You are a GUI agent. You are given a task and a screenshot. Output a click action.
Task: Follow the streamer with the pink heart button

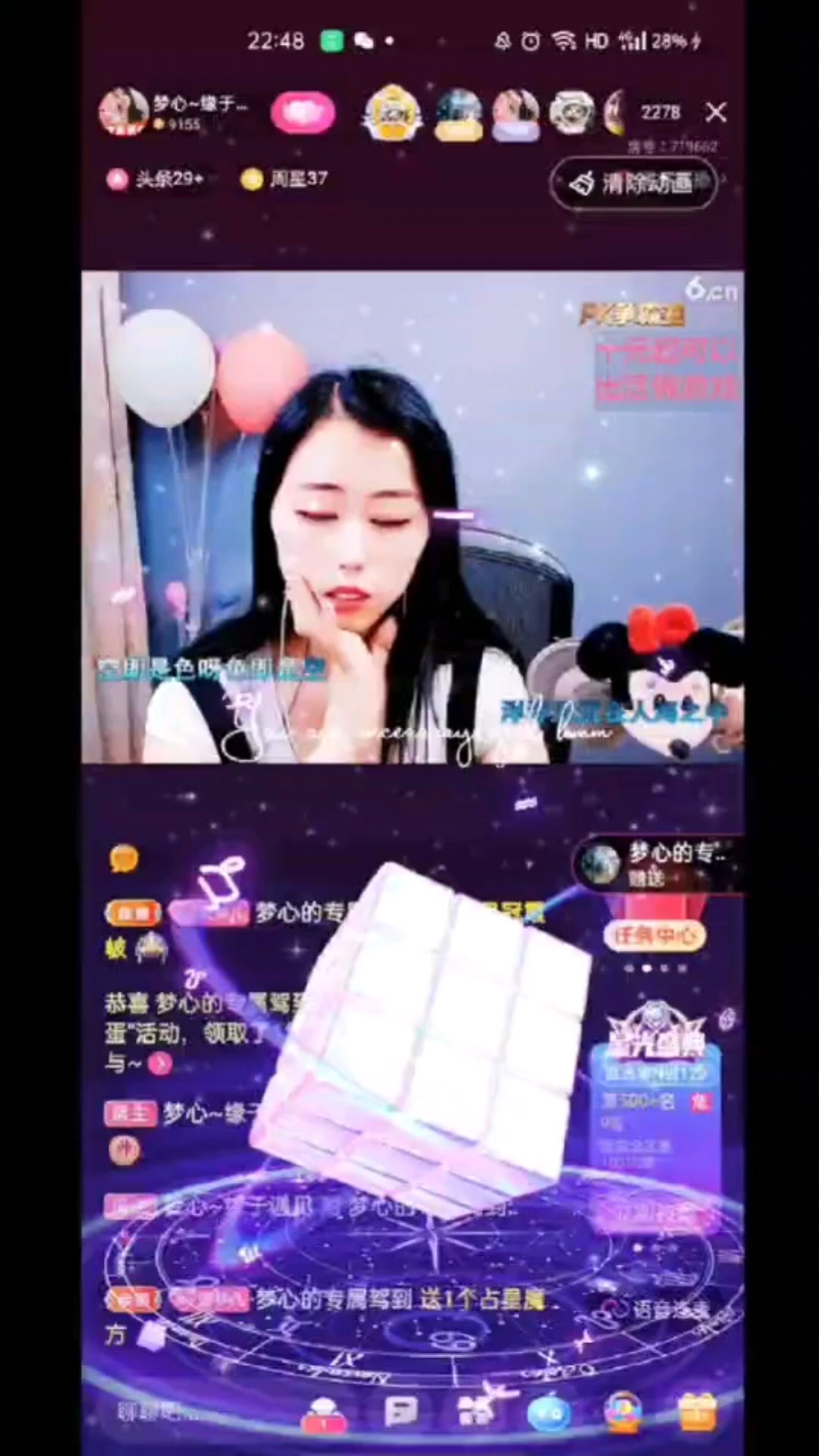coord(303,113)
